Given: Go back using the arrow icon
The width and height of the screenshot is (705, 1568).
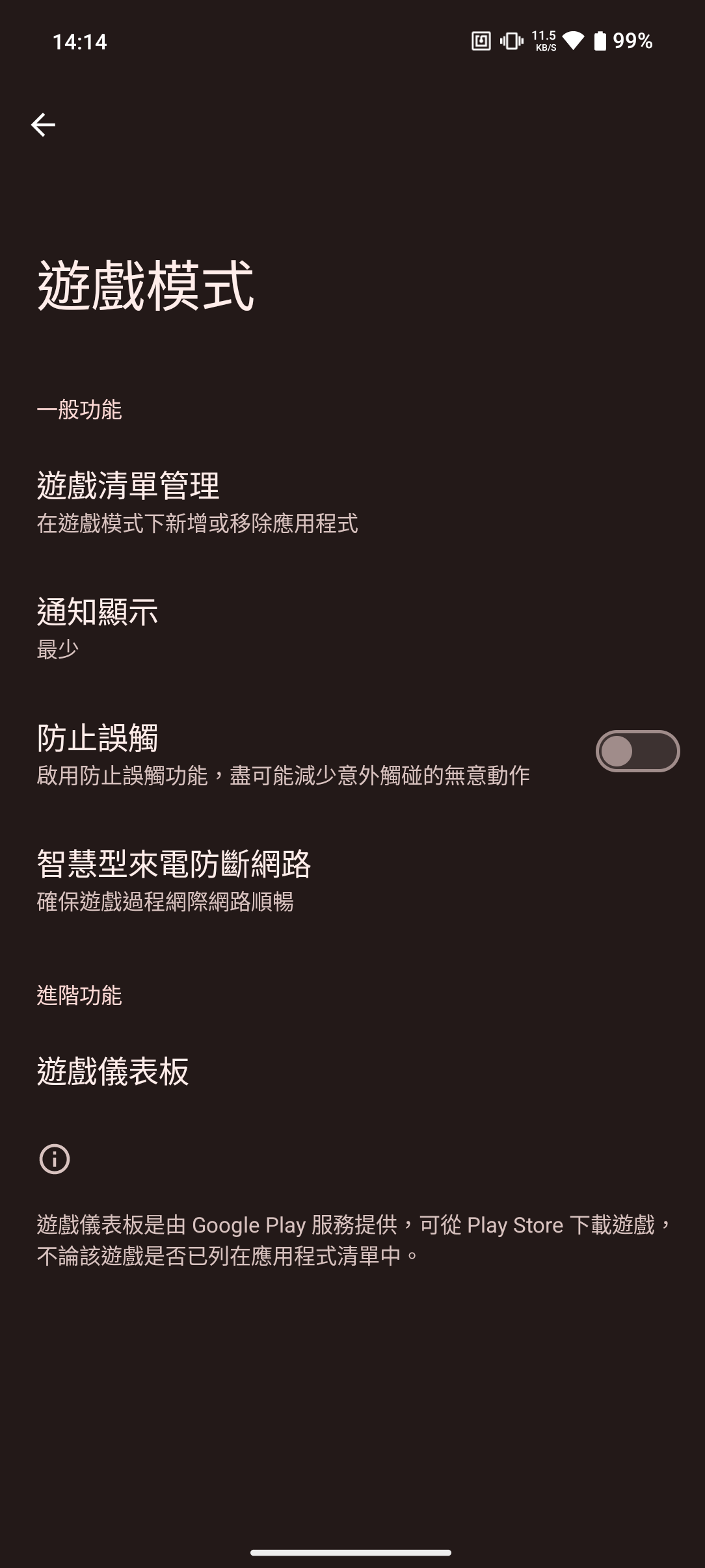Looking at the screenshot, I should point(43,125).
